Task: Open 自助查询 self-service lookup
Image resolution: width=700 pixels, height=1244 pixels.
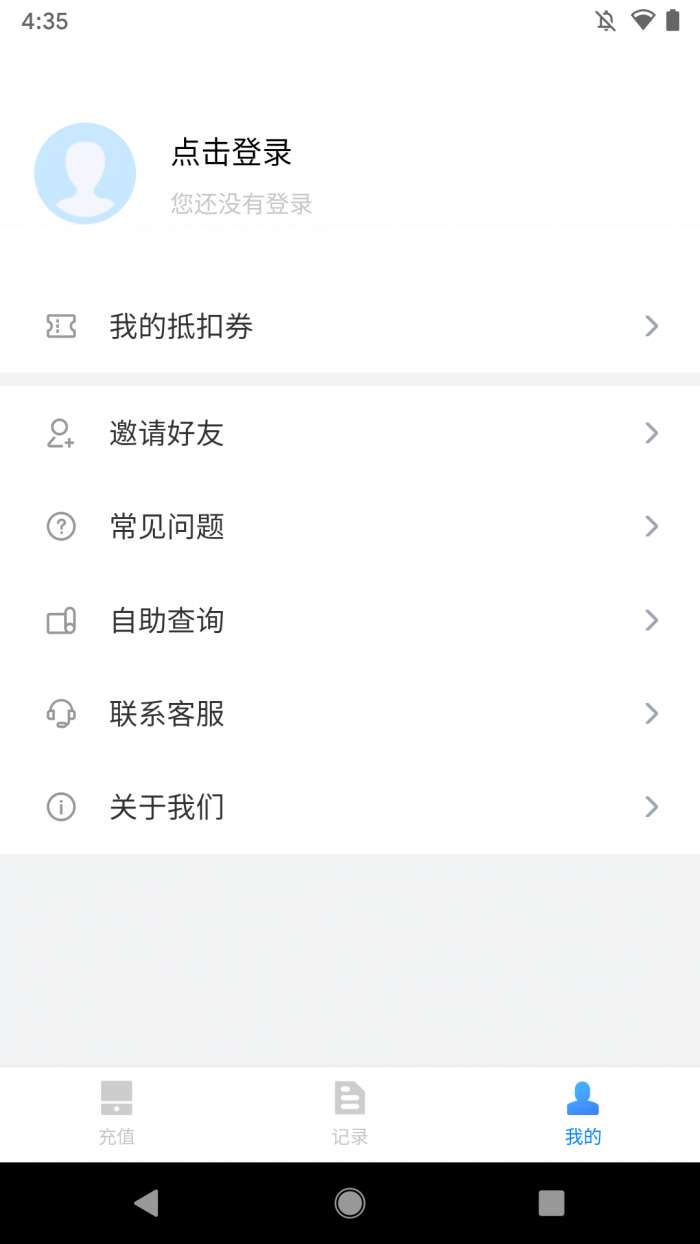Action: (350, 620)
